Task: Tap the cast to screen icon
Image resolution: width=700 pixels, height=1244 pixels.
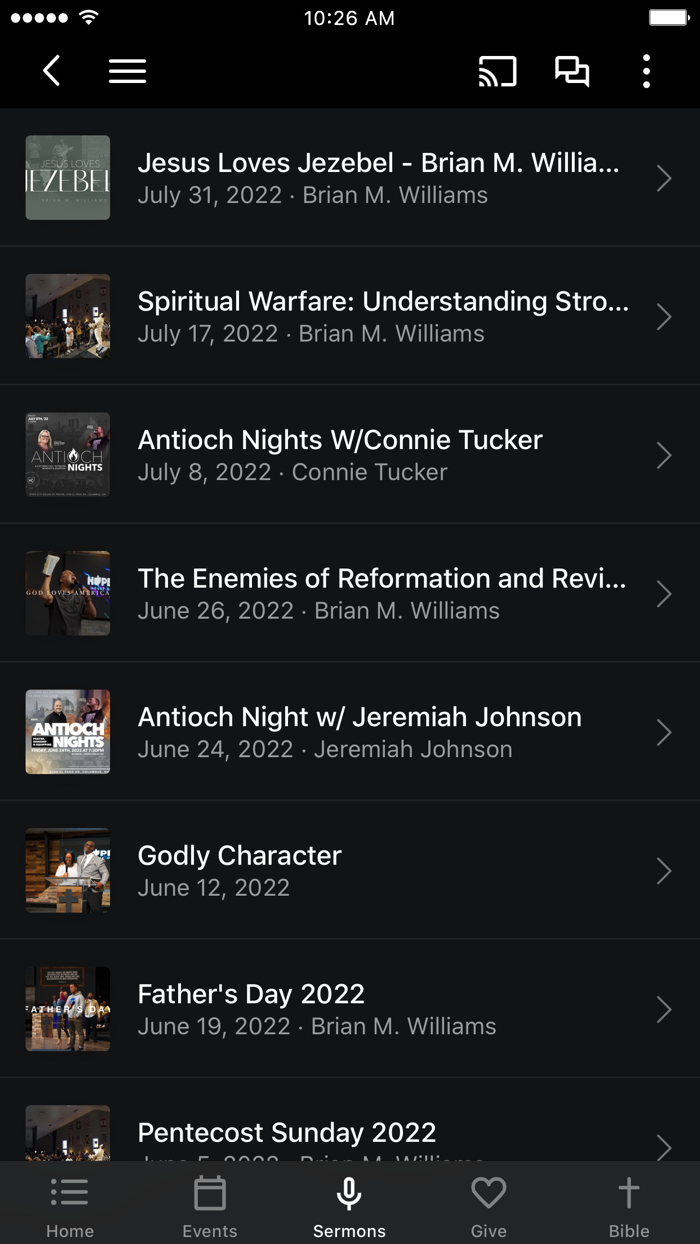Action: pos(497,71)
